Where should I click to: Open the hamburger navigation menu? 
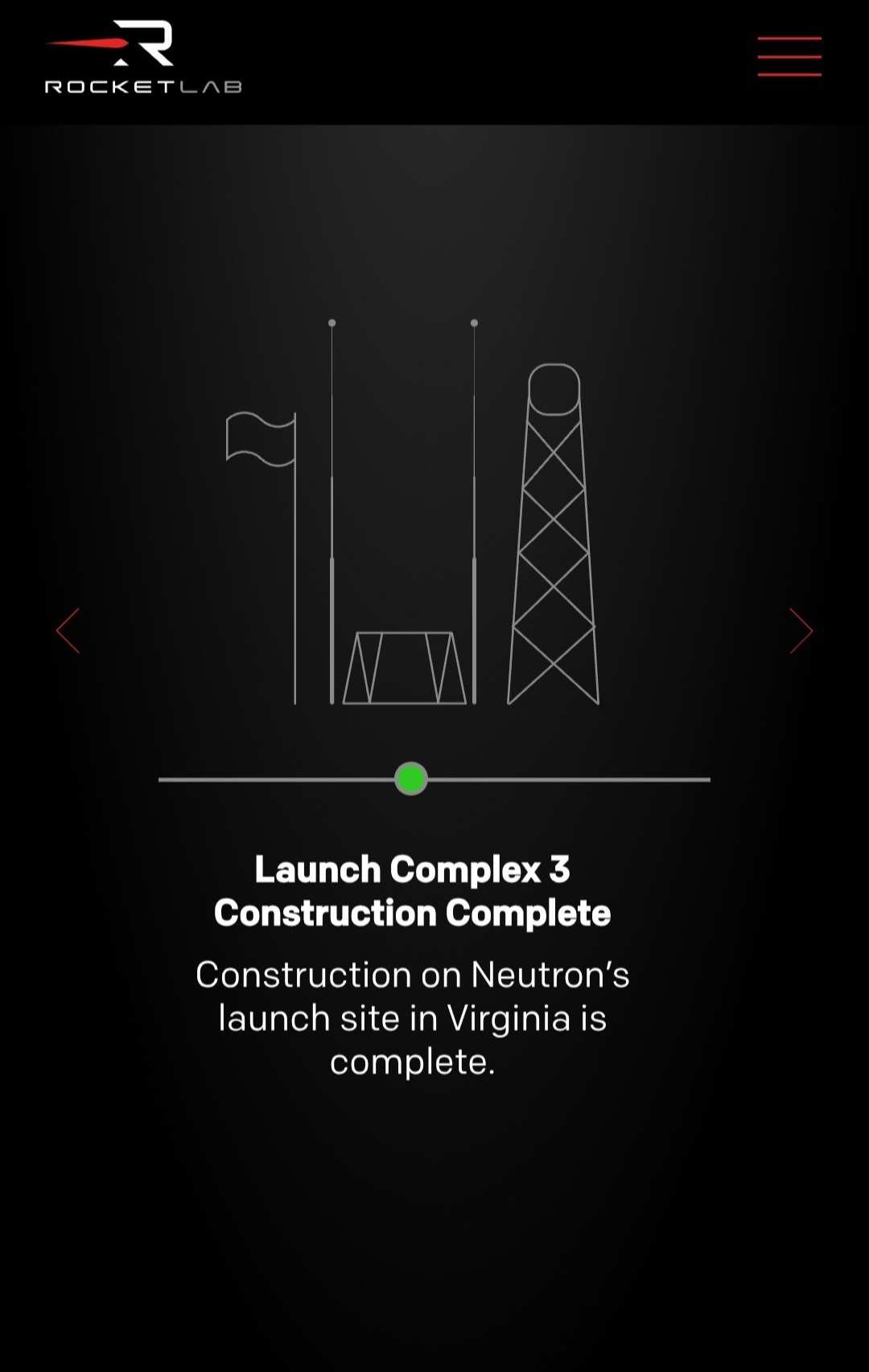point(789,56)
